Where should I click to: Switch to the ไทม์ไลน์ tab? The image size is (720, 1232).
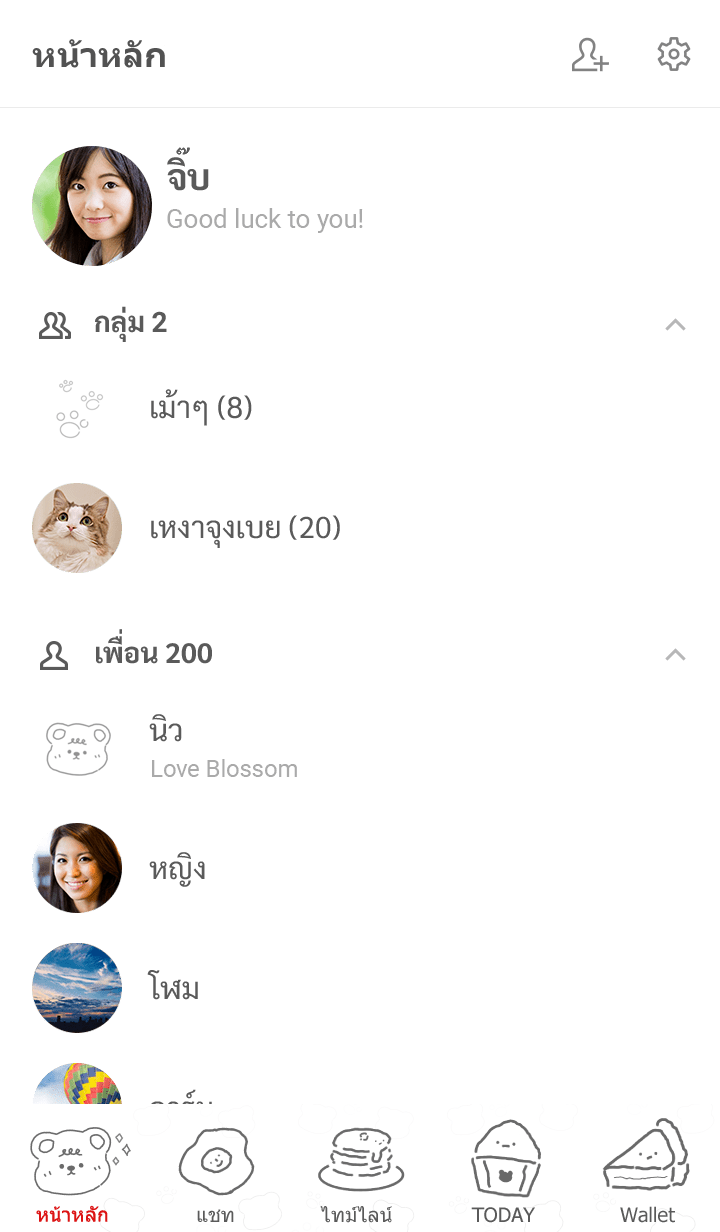(359, 1176)
